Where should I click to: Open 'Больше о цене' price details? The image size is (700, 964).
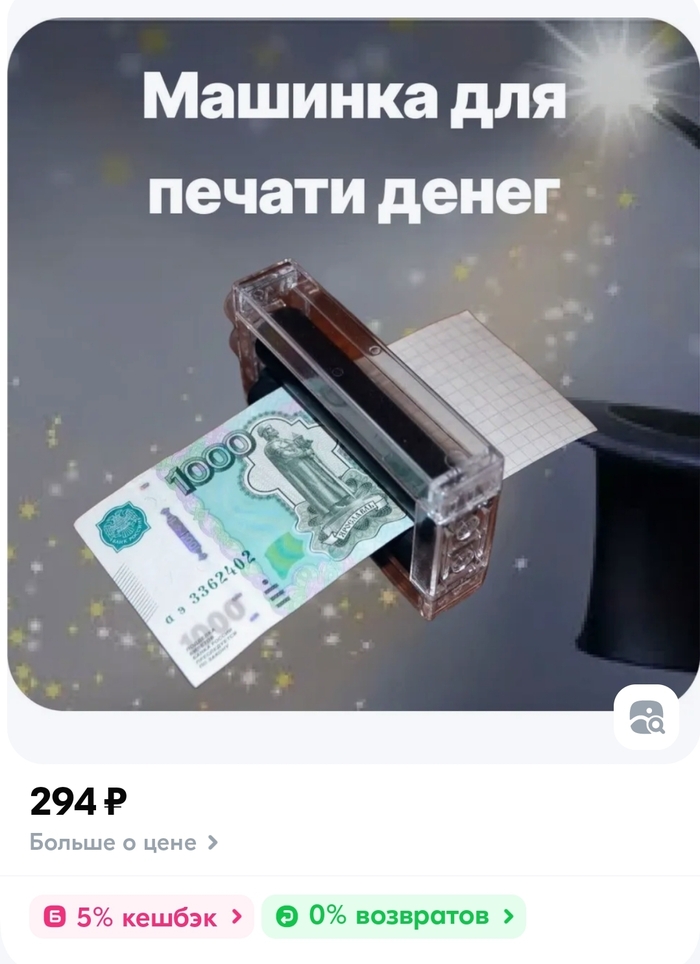point(124,842)
